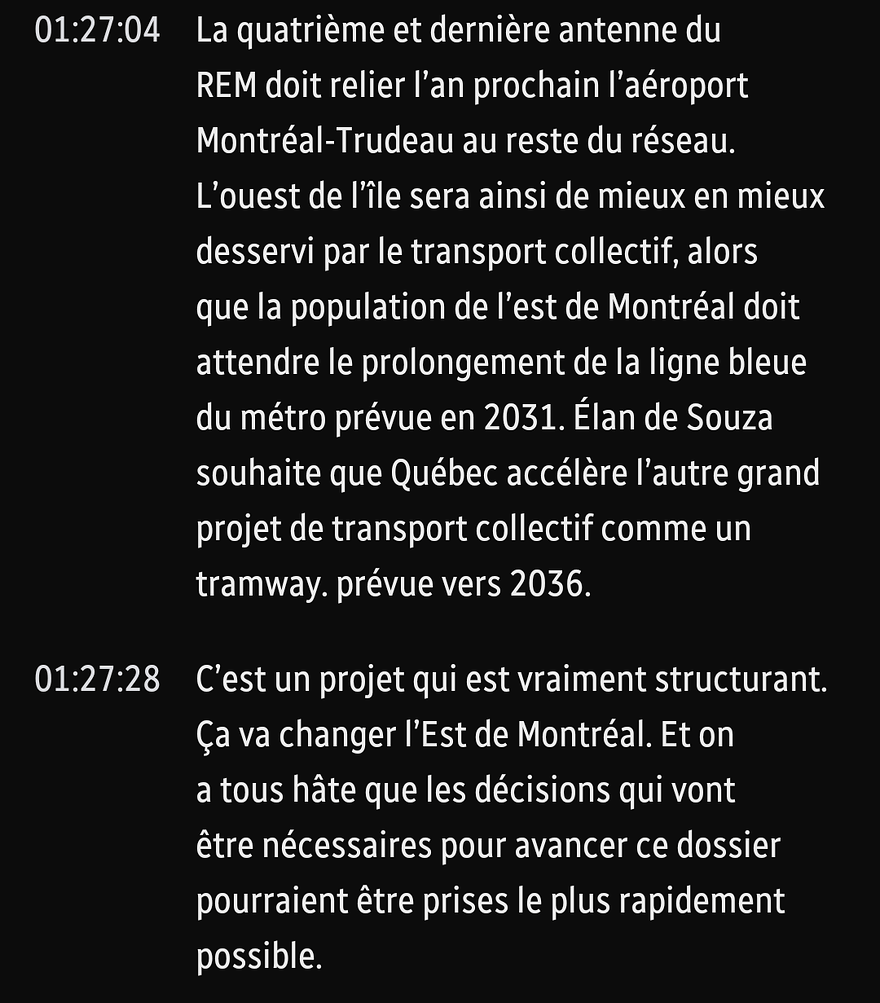Jump to transcript timestamp 01:27:28

tap(97, 680)
